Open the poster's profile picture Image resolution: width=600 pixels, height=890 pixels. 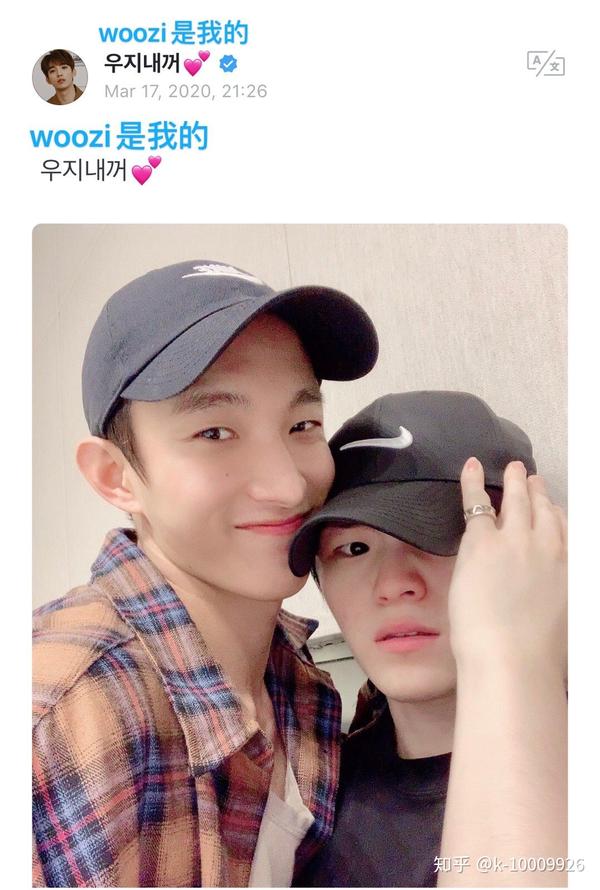[59, 77]
